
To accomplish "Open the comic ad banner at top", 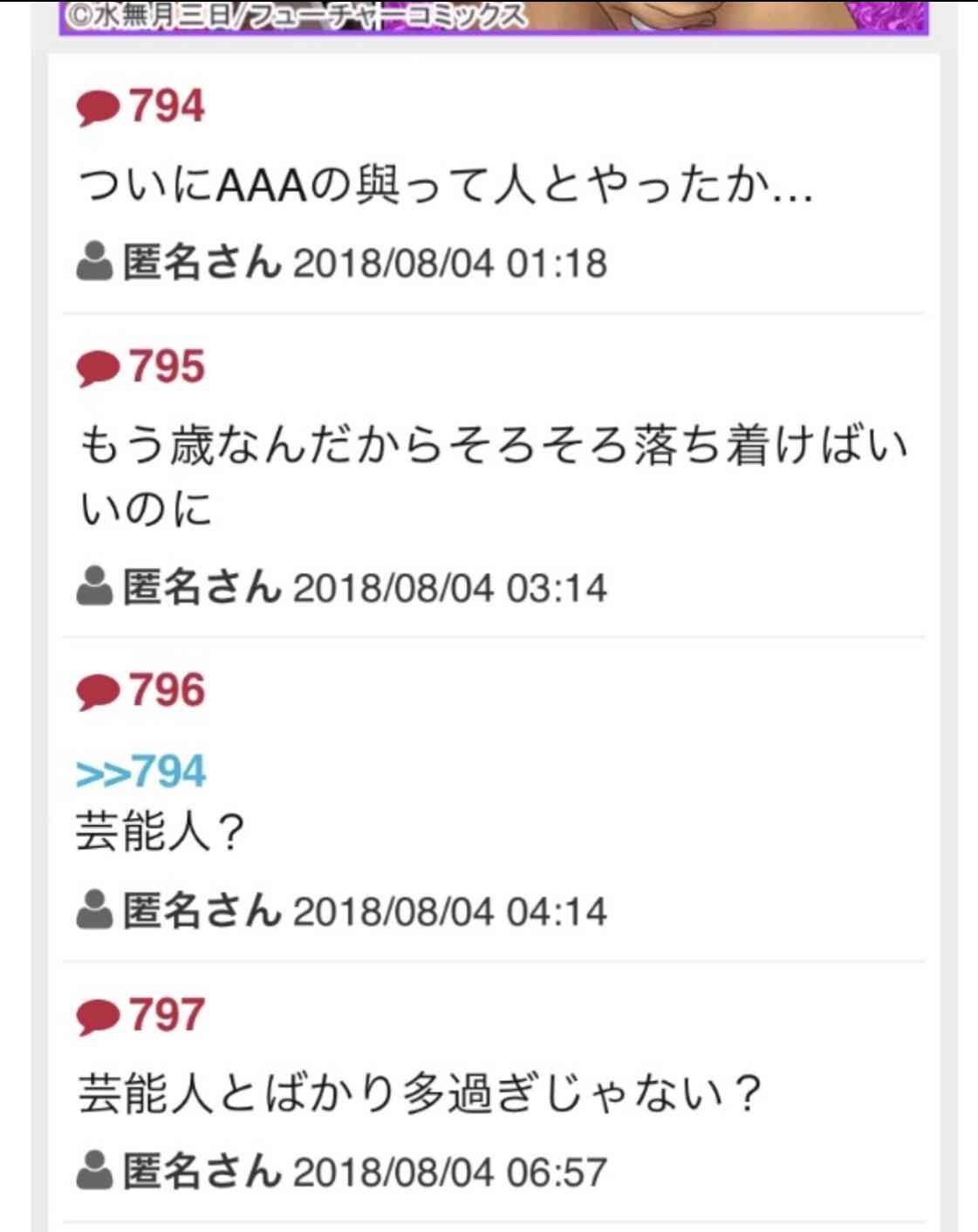I will pyautogui.click(x=493, y=17).
